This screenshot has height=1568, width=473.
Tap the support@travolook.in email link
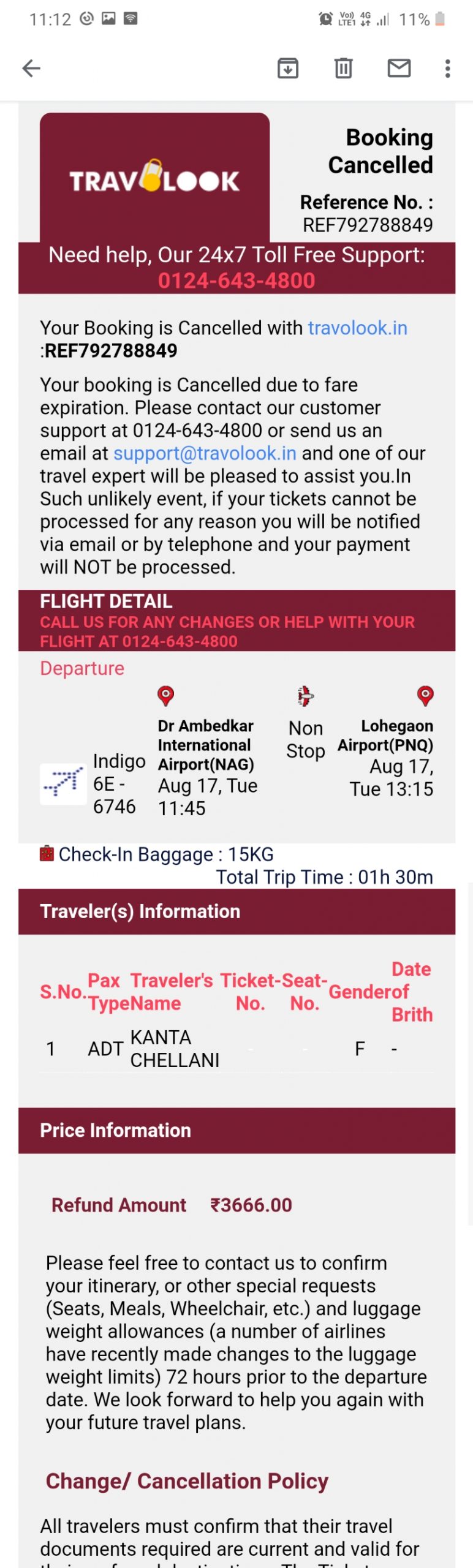click(205, 453)
